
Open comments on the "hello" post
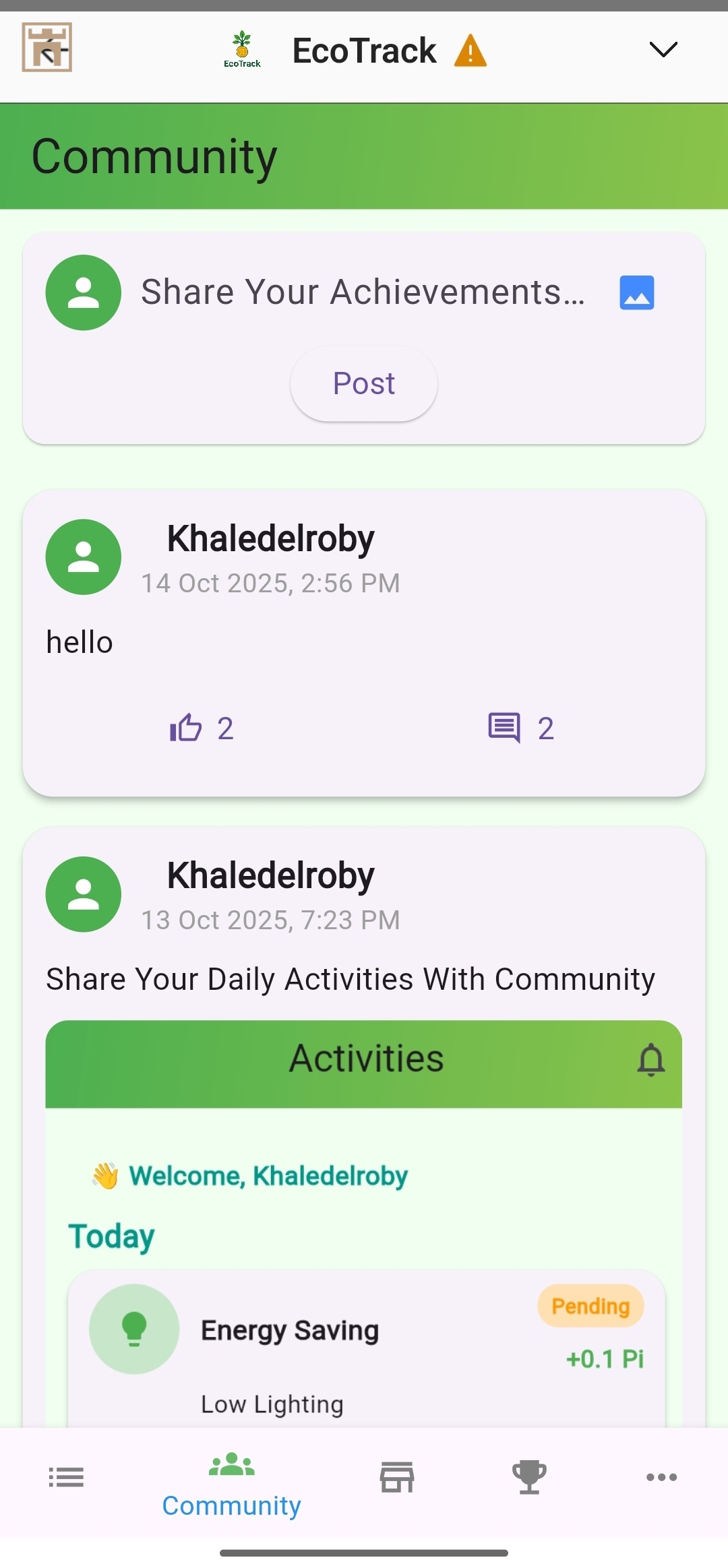pyautogui.click(x=504, y=728)
